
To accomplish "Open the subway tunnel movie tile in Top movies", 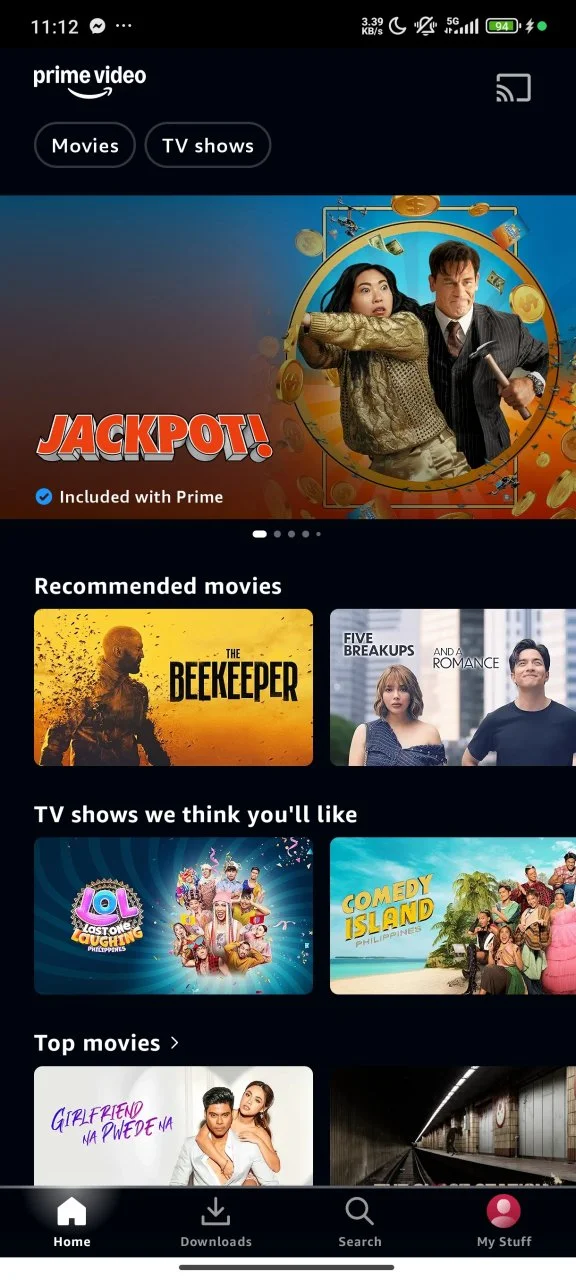I will point(453,1126).
